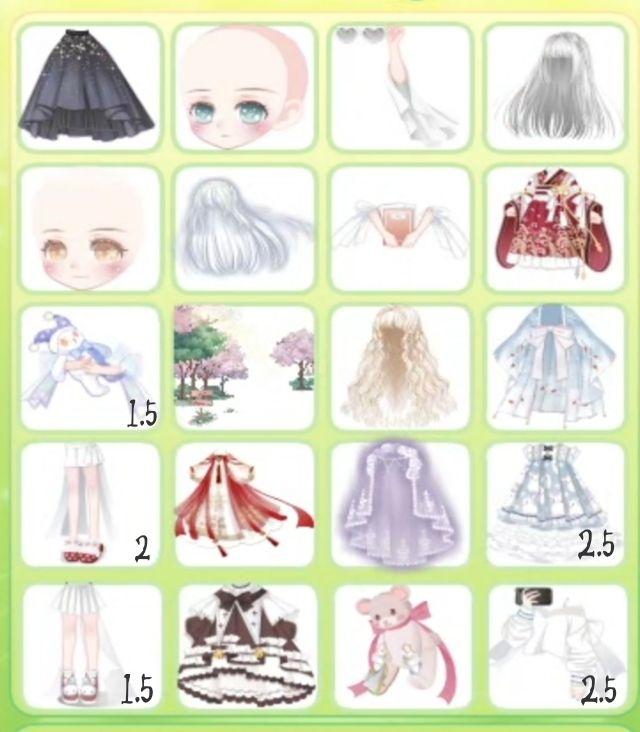Screen dimensions: 640x732
Task: Select the white outfit holding a phone
Action: click(x=556, y=645)
